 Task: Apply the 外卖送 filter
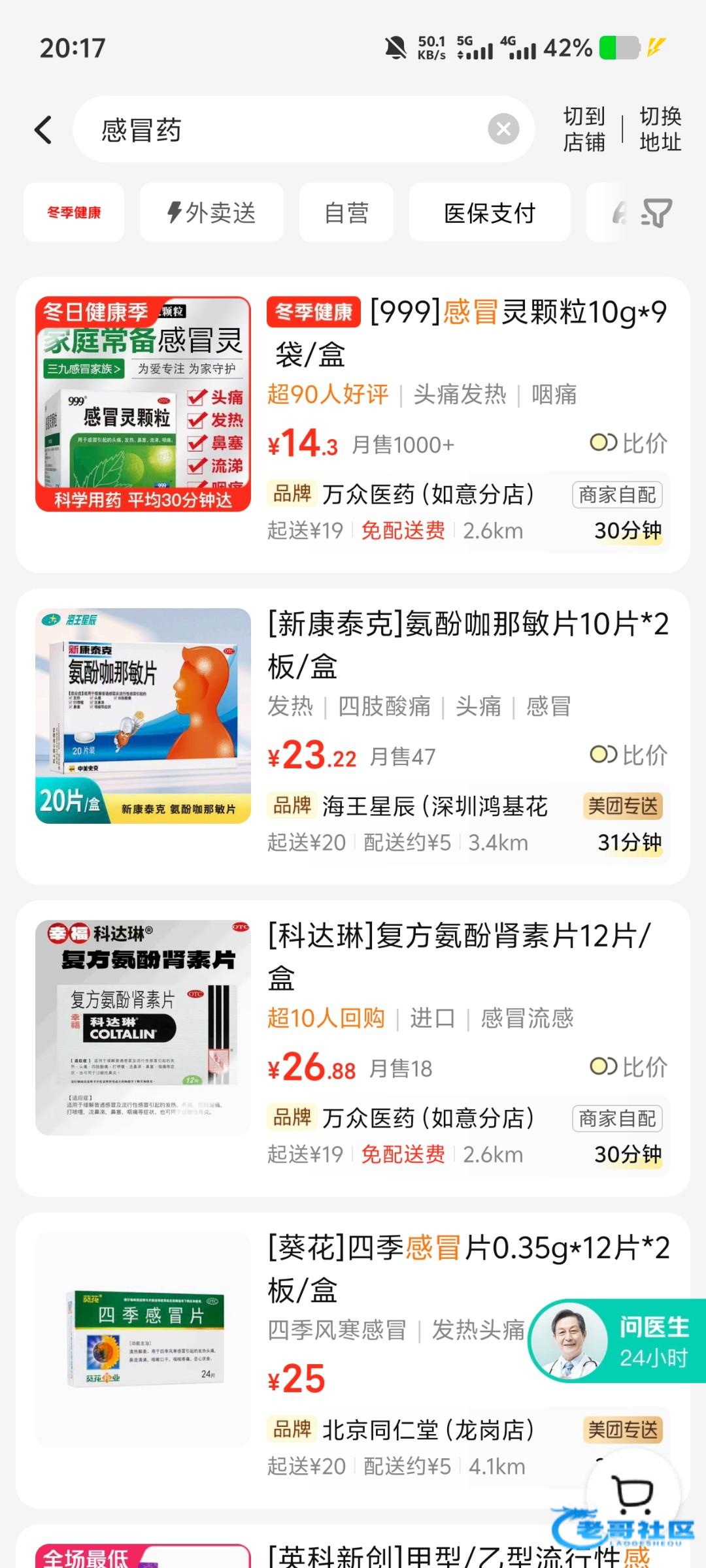(x=212, y=212)
